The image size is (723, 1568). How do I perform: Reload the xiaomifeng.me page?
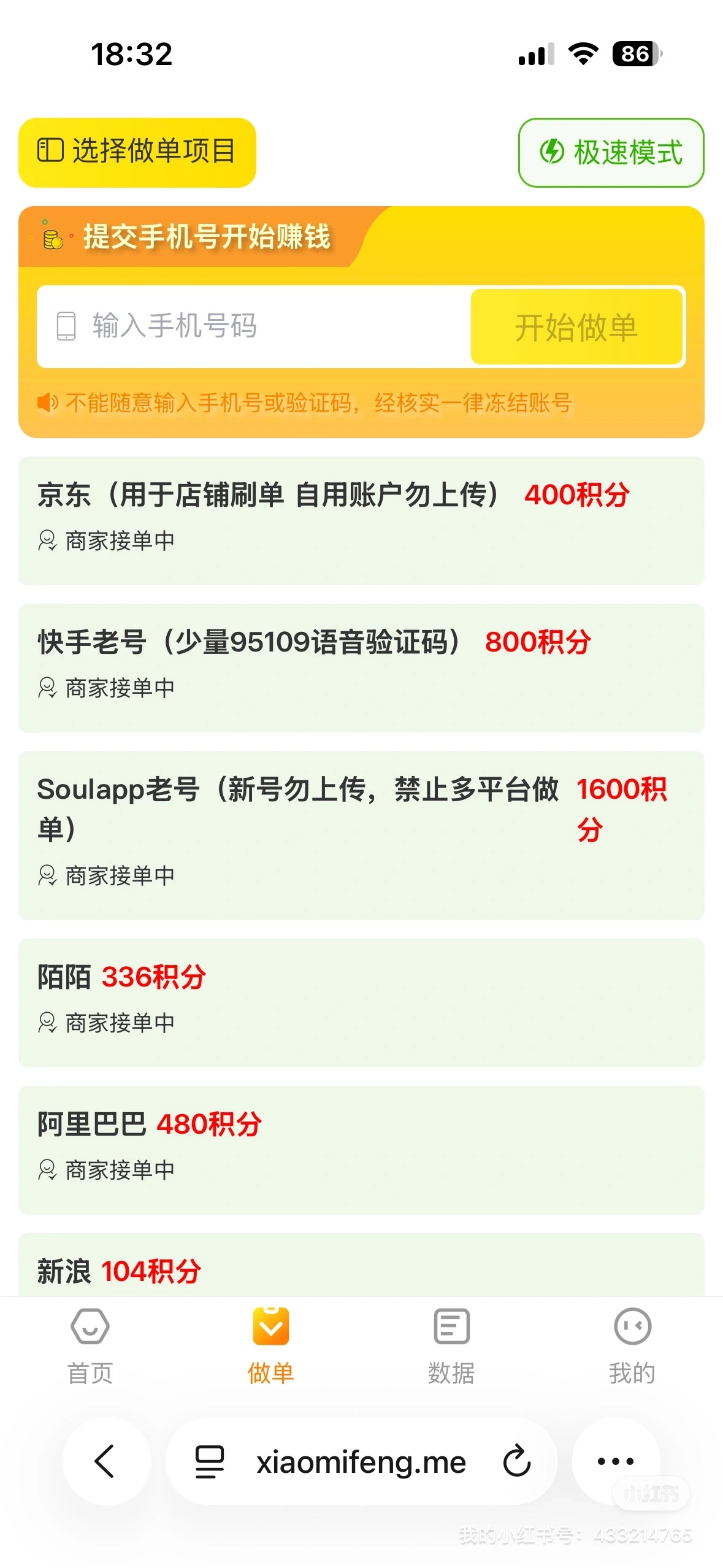[517, 1461]
